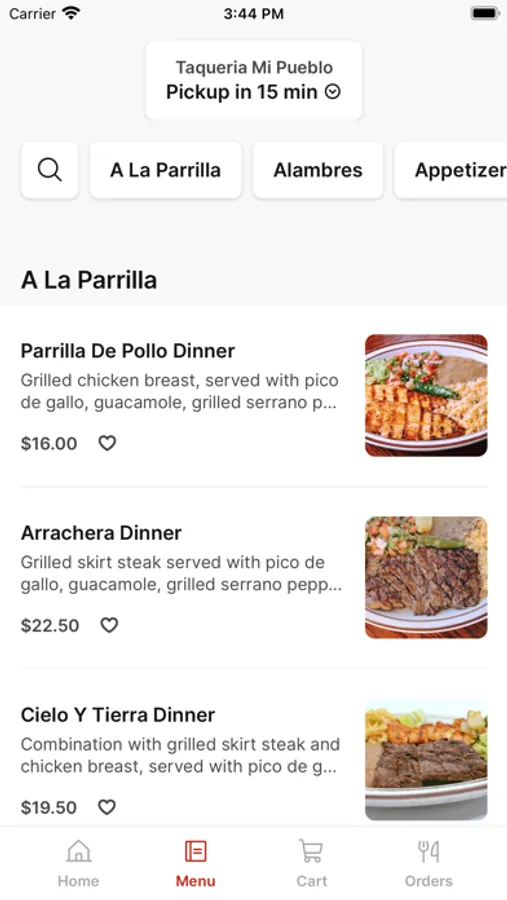
Task: Open the Arrachera Dinner item
Action: 254,577
